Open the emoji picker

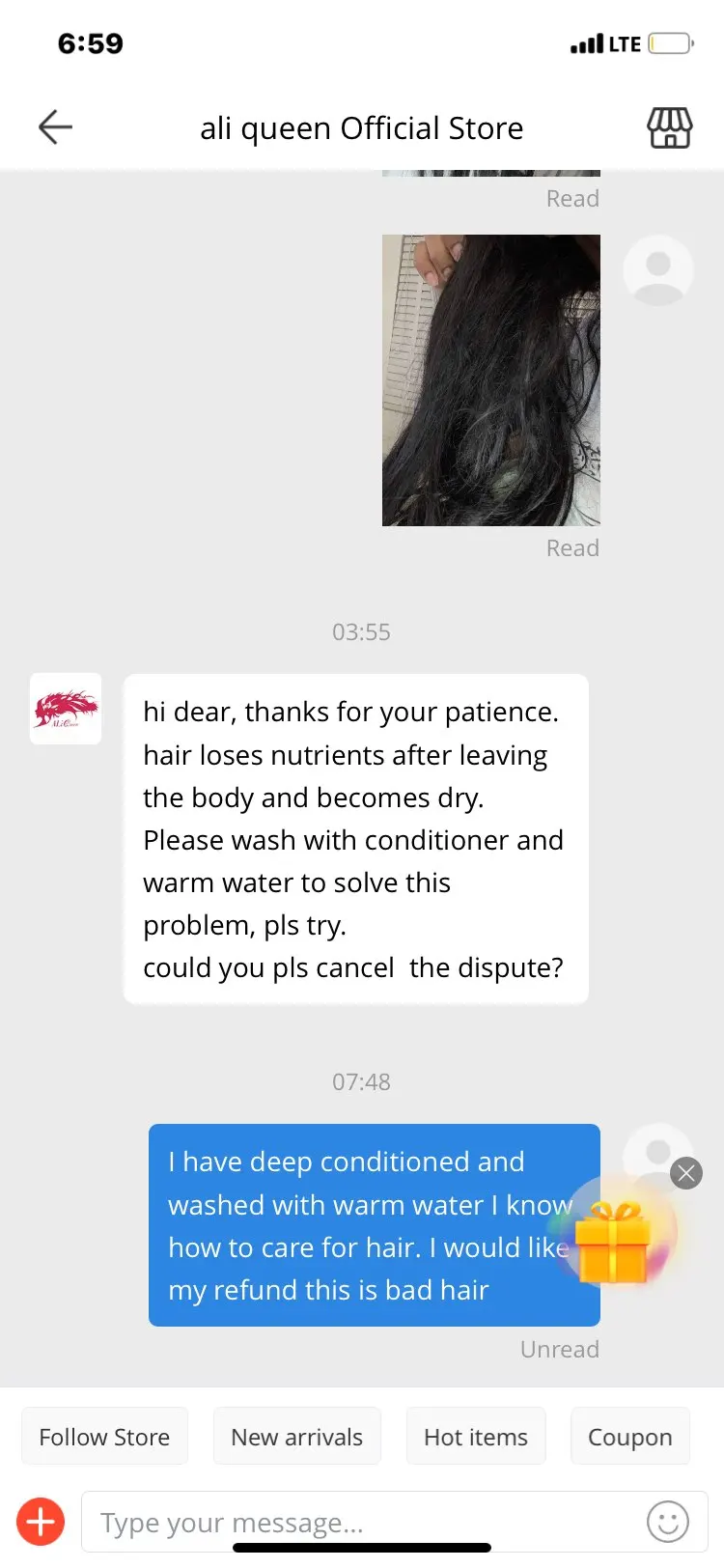tap(667, 1523)
